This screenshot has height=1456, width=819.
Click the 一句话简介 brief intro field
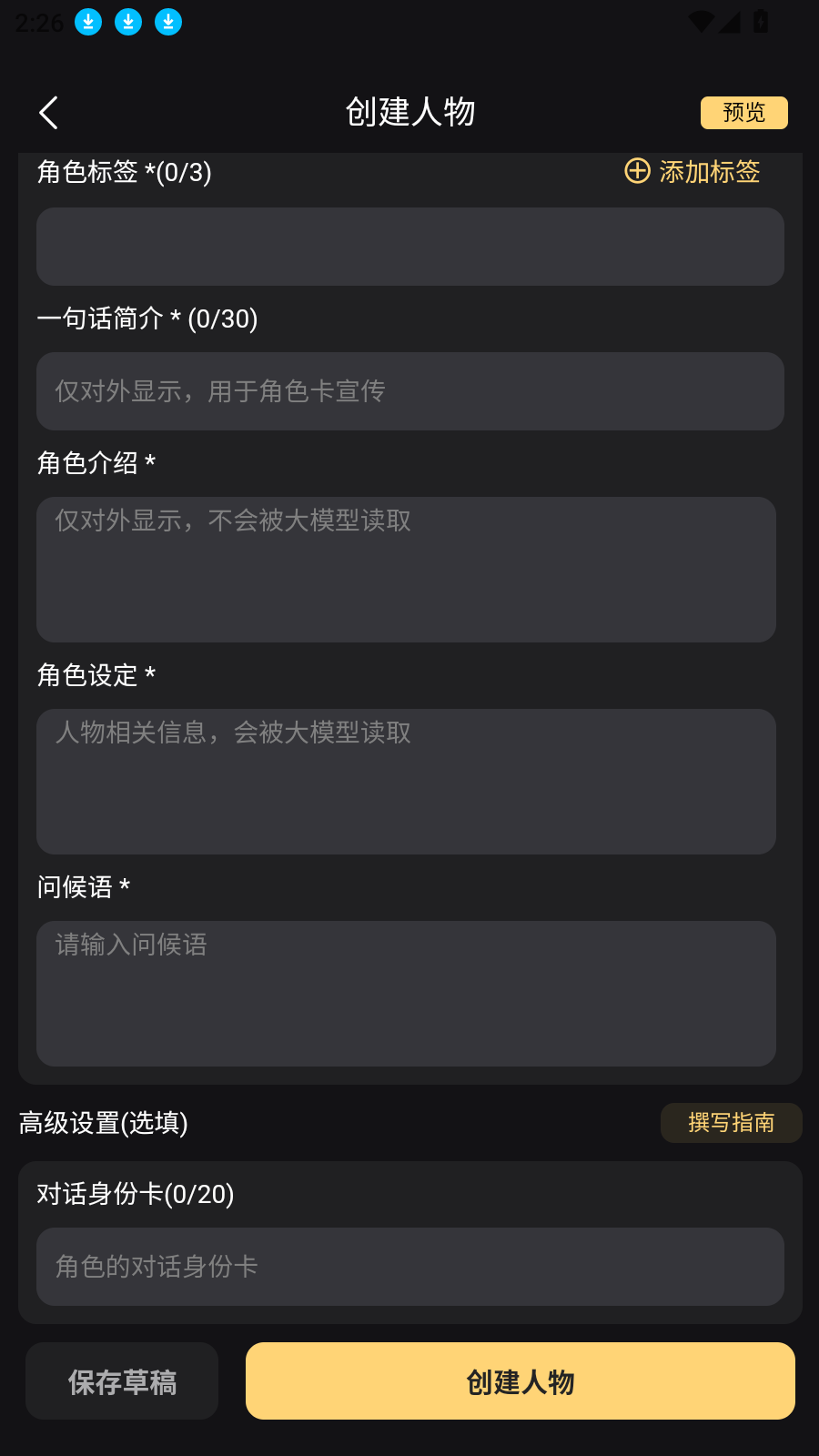coord(409,390)
